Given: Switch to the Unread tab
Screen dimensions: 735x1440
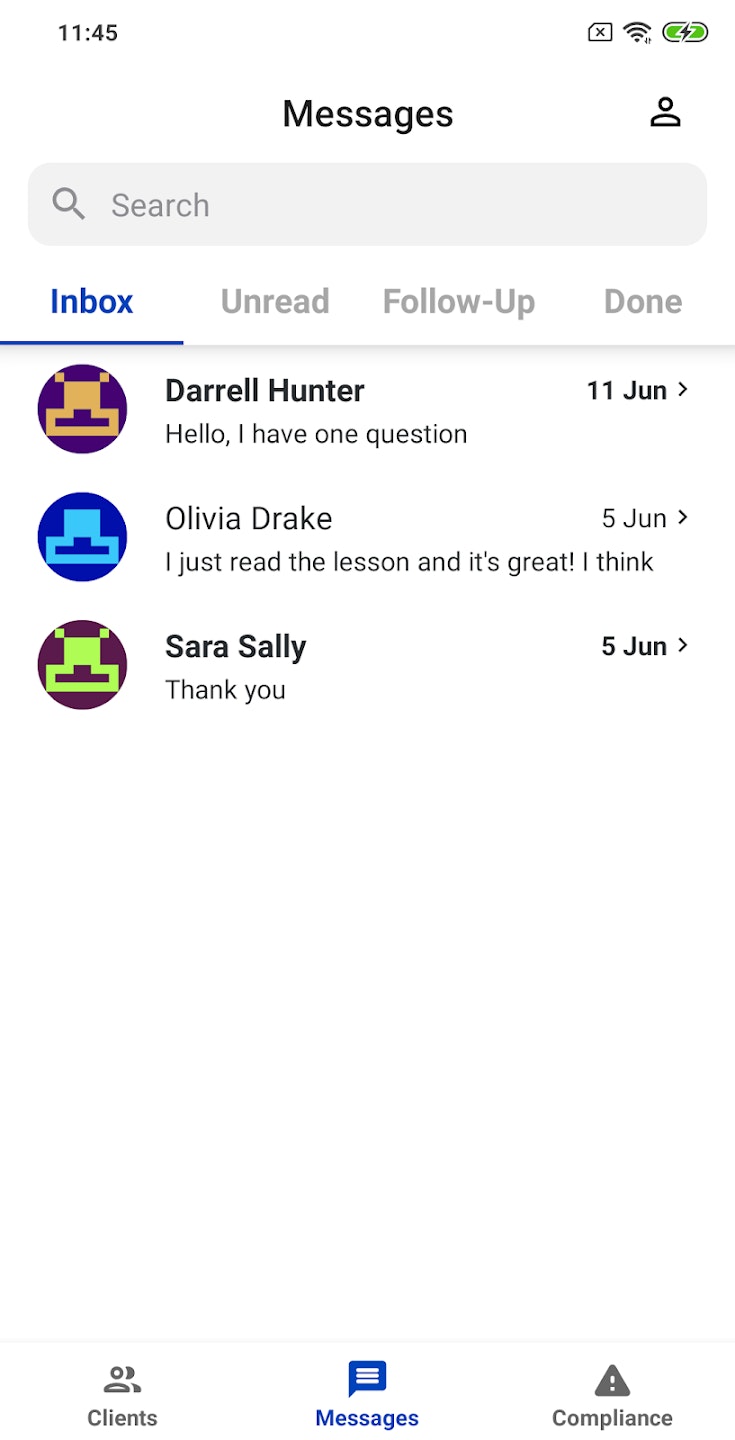Looking at the screenshot, I should (275, 302).
